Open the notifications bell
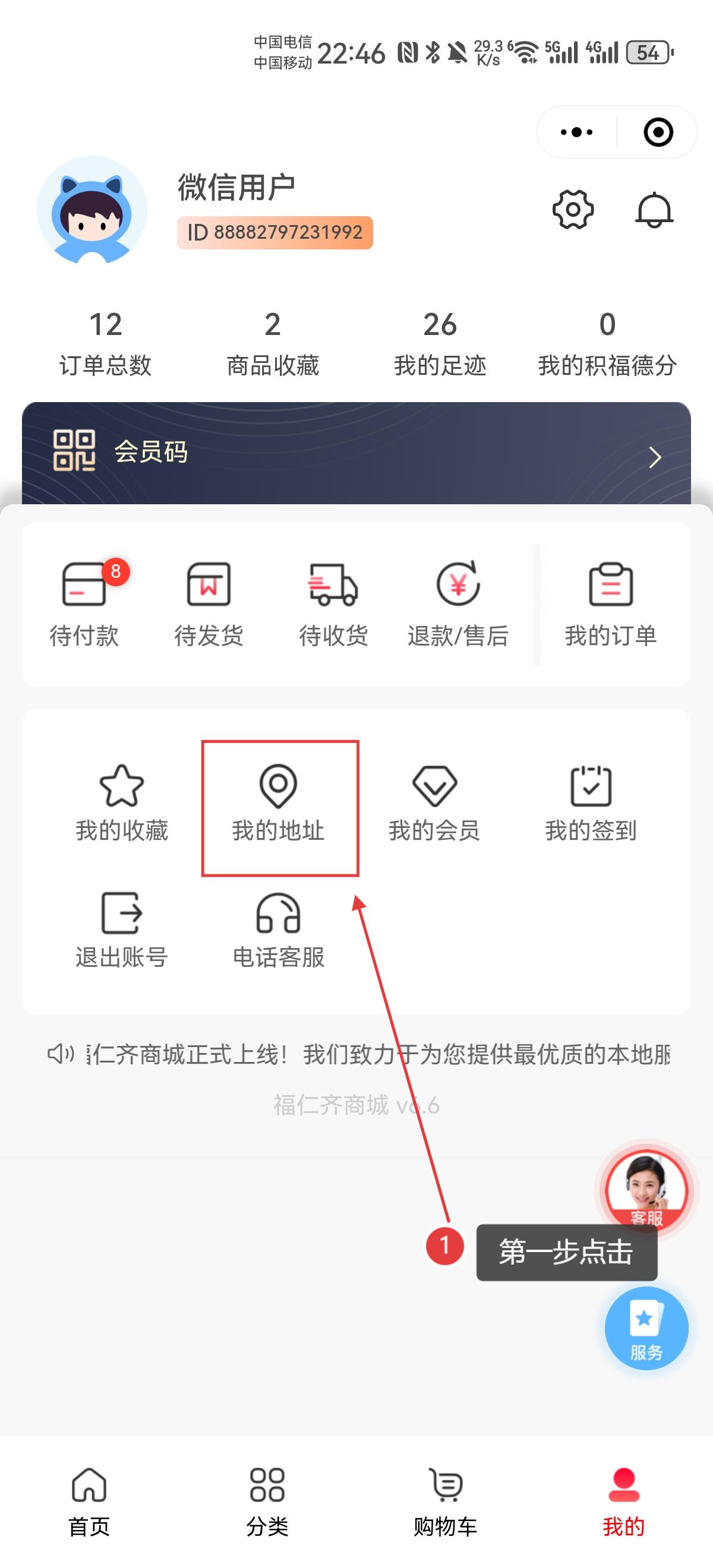 654,210
